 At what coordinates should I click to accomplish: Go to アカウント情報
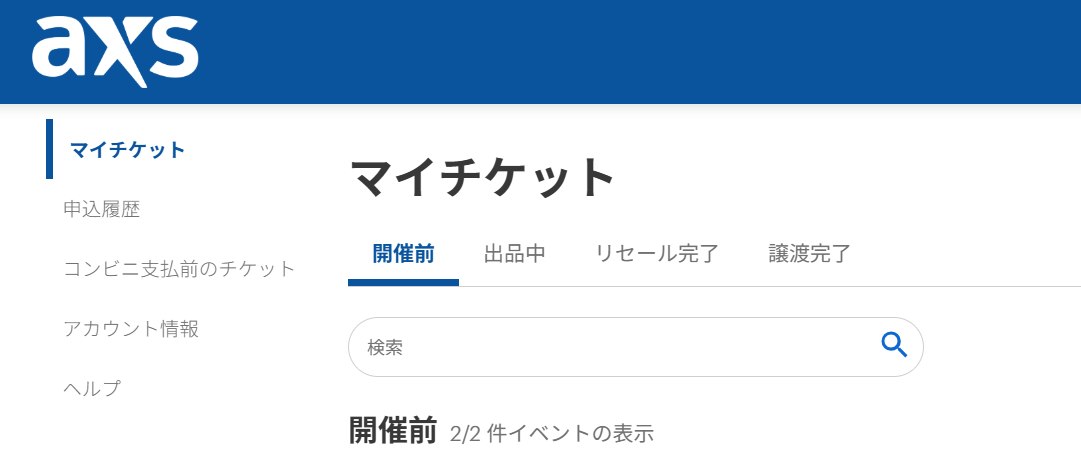click(x=131, y=328)
